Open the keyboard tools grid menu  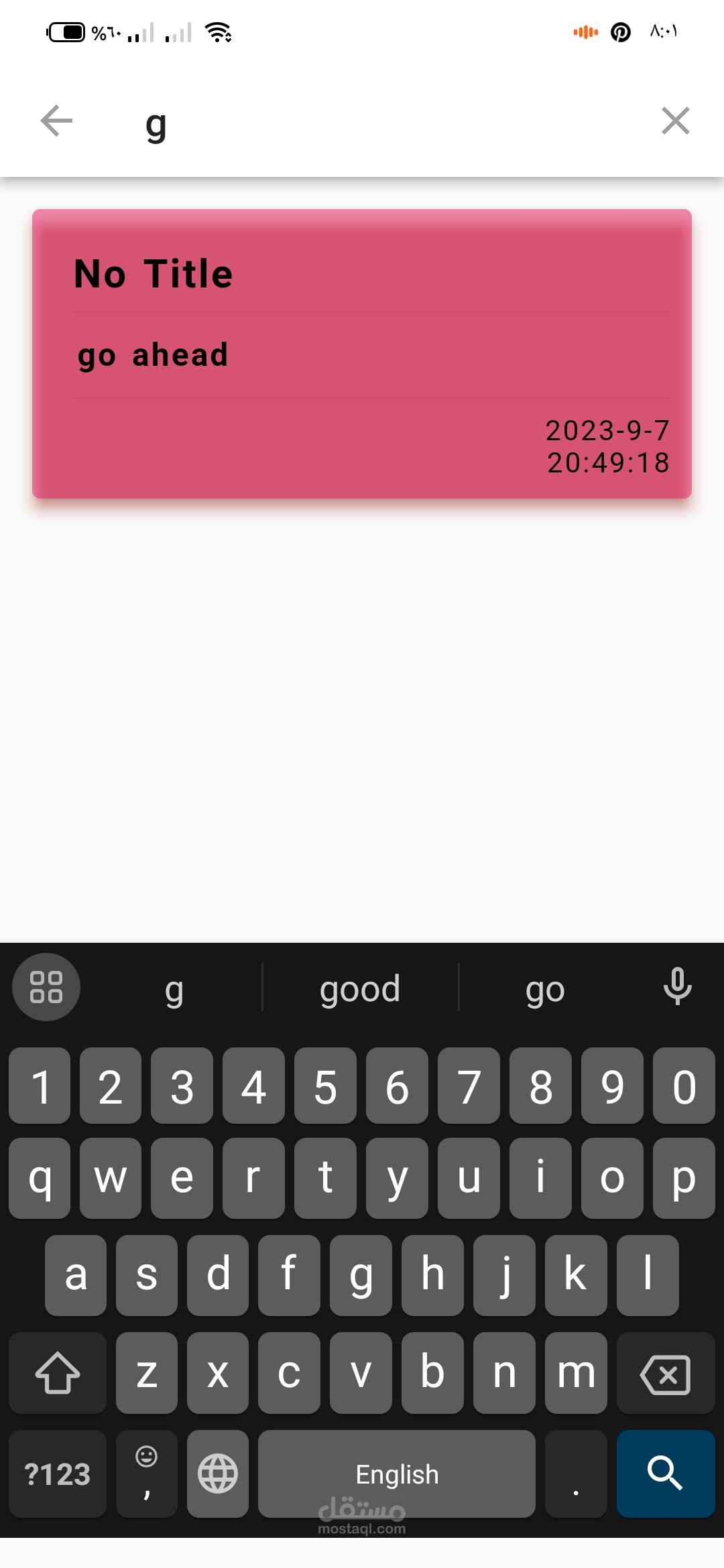[46, 987]
